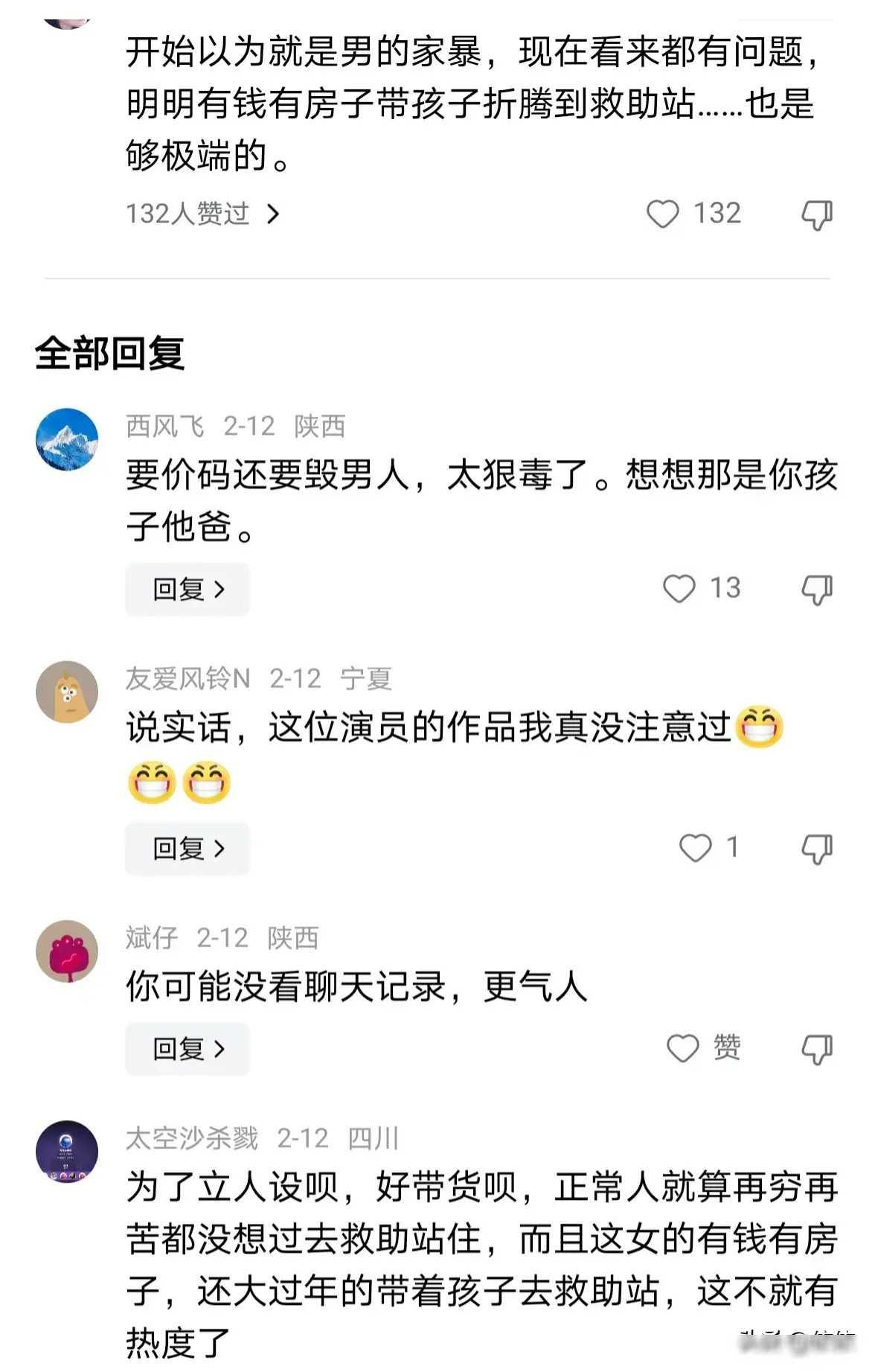Image resolution: width=875 pixels, height=1372 pixels.
Task: Reply to 斌仔's comment
Action: (x=187, y=1049)
